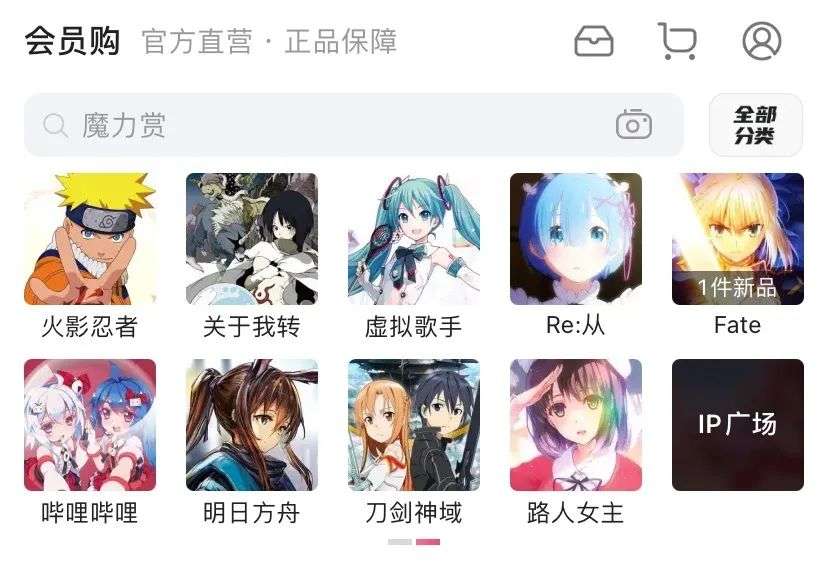
Task: Open the 哔哩哔哩 category
Action: coord(90,425)
